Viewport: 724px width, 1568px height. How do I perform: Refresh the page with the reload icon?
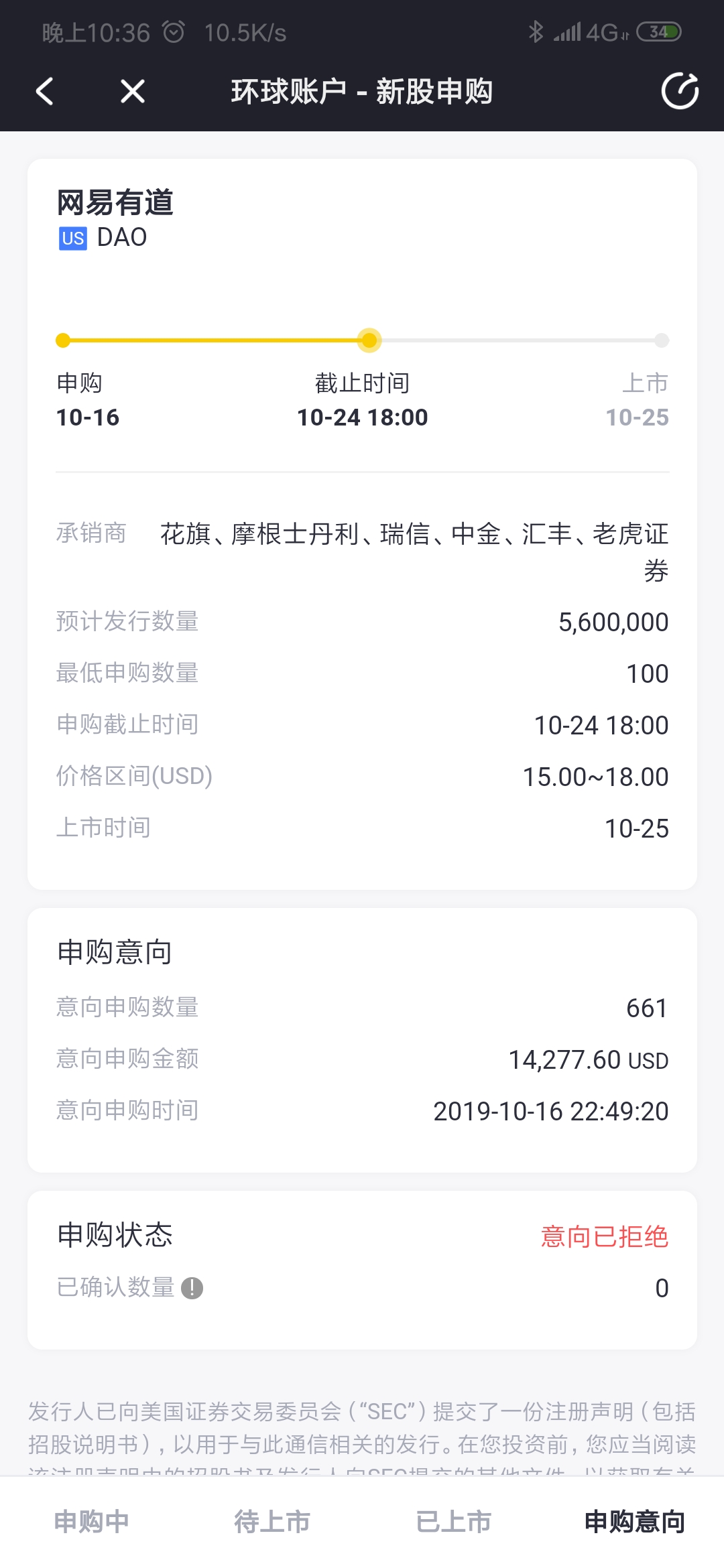click(680, 90)
